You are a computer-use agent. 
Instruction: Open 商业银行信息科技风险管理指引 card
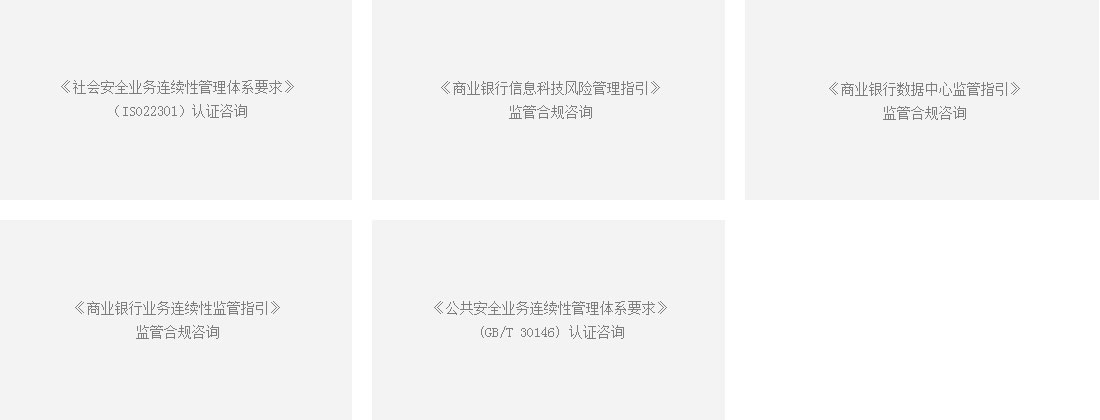(x=549, y=99)
